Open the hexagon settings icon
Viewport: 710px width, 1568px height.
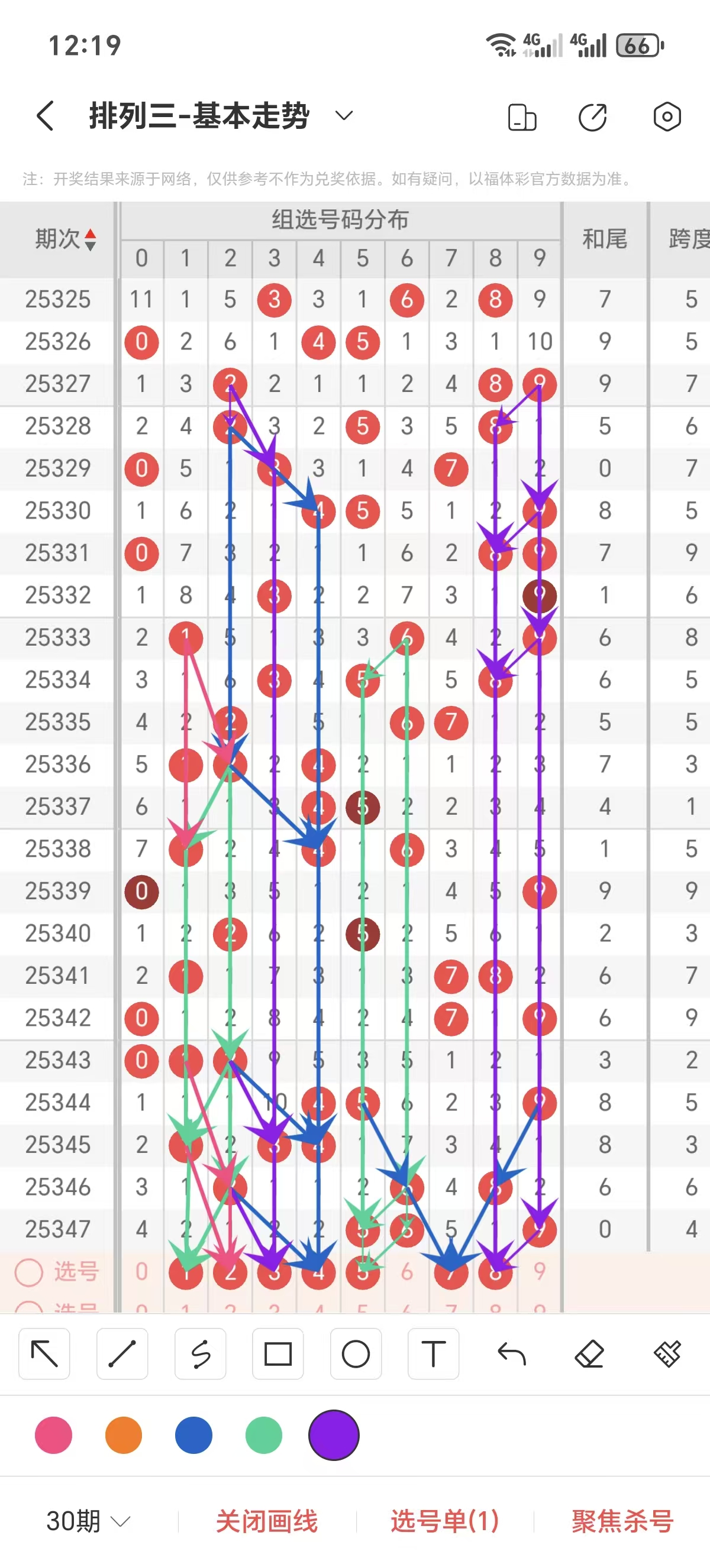coord(667,117)
